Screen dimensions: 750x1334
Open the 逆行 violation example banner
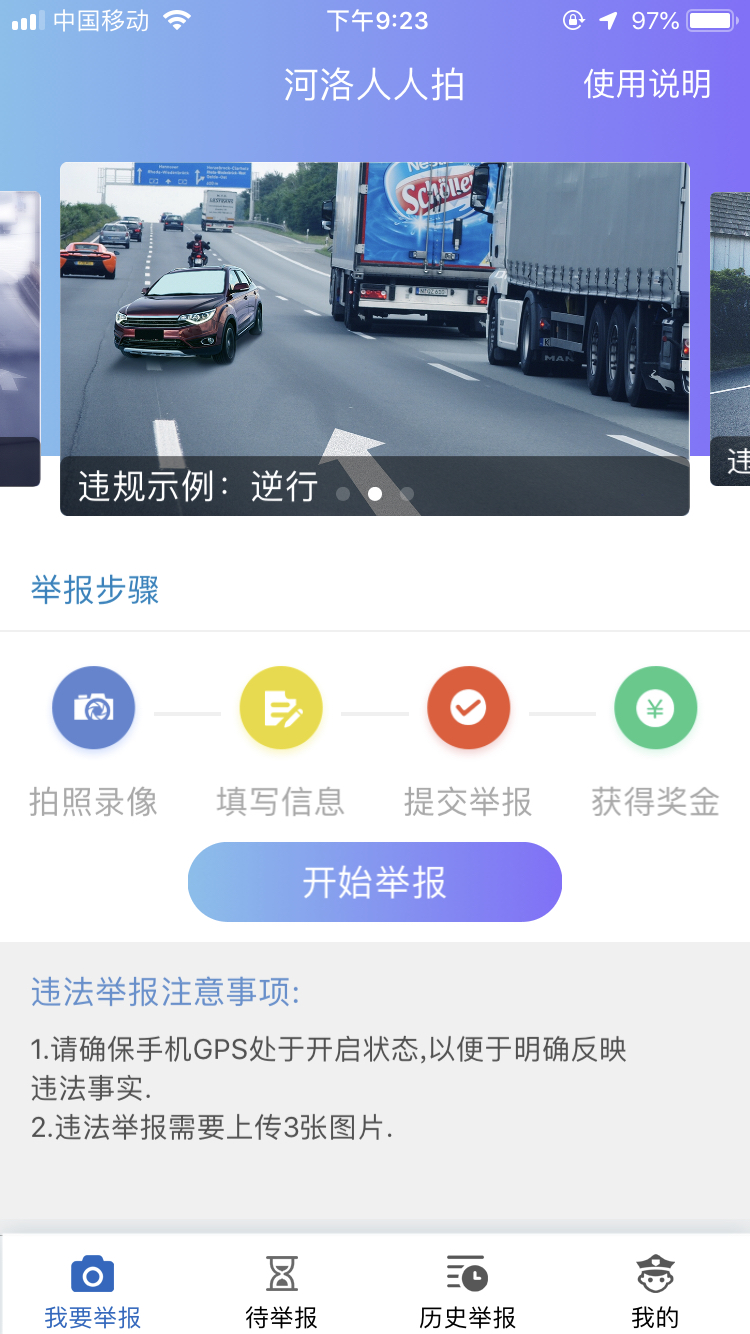[x=375, y=338]
